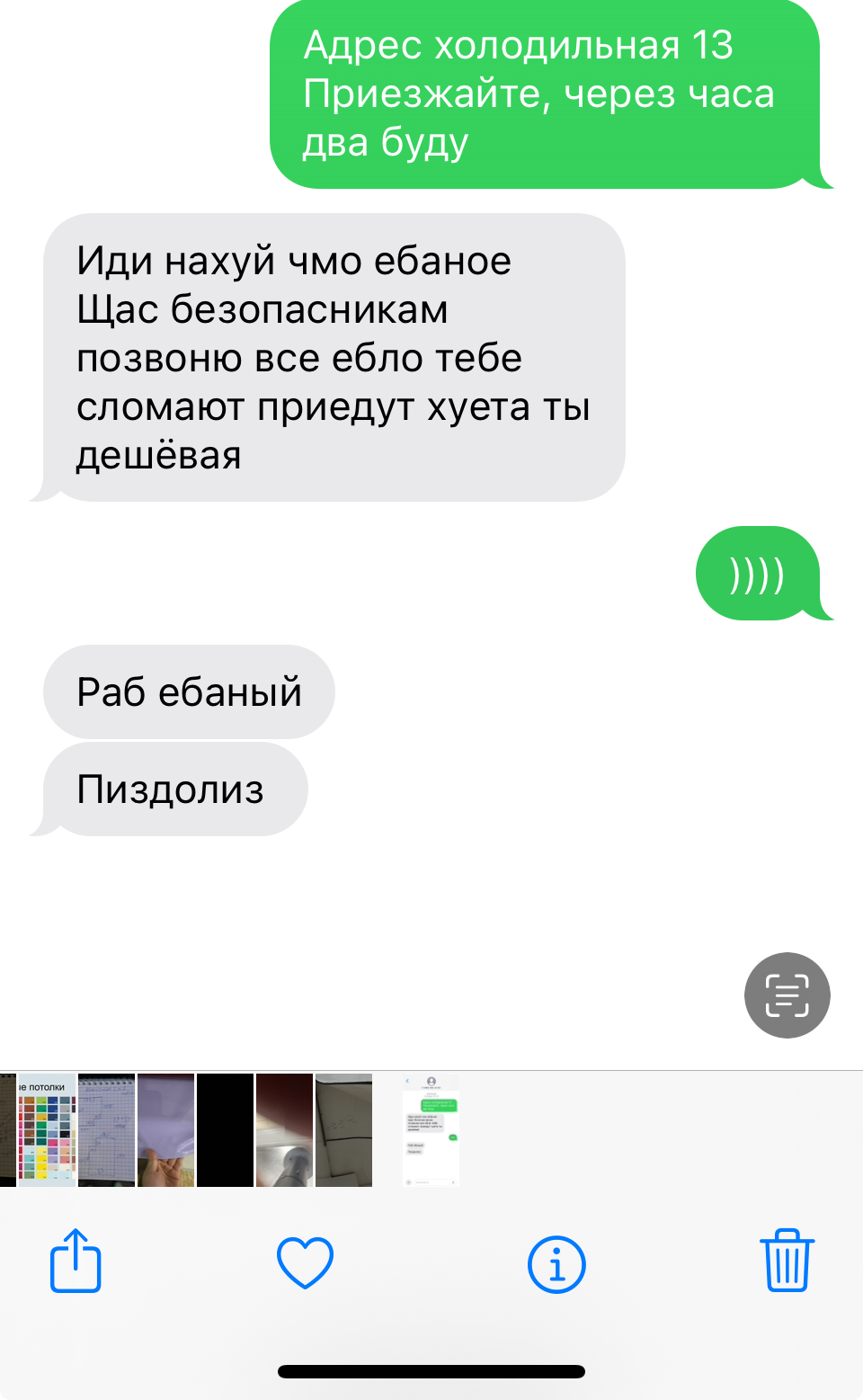Open photo info details
The width and height of the screenshot is (863, 1400).
[556, 1264]
